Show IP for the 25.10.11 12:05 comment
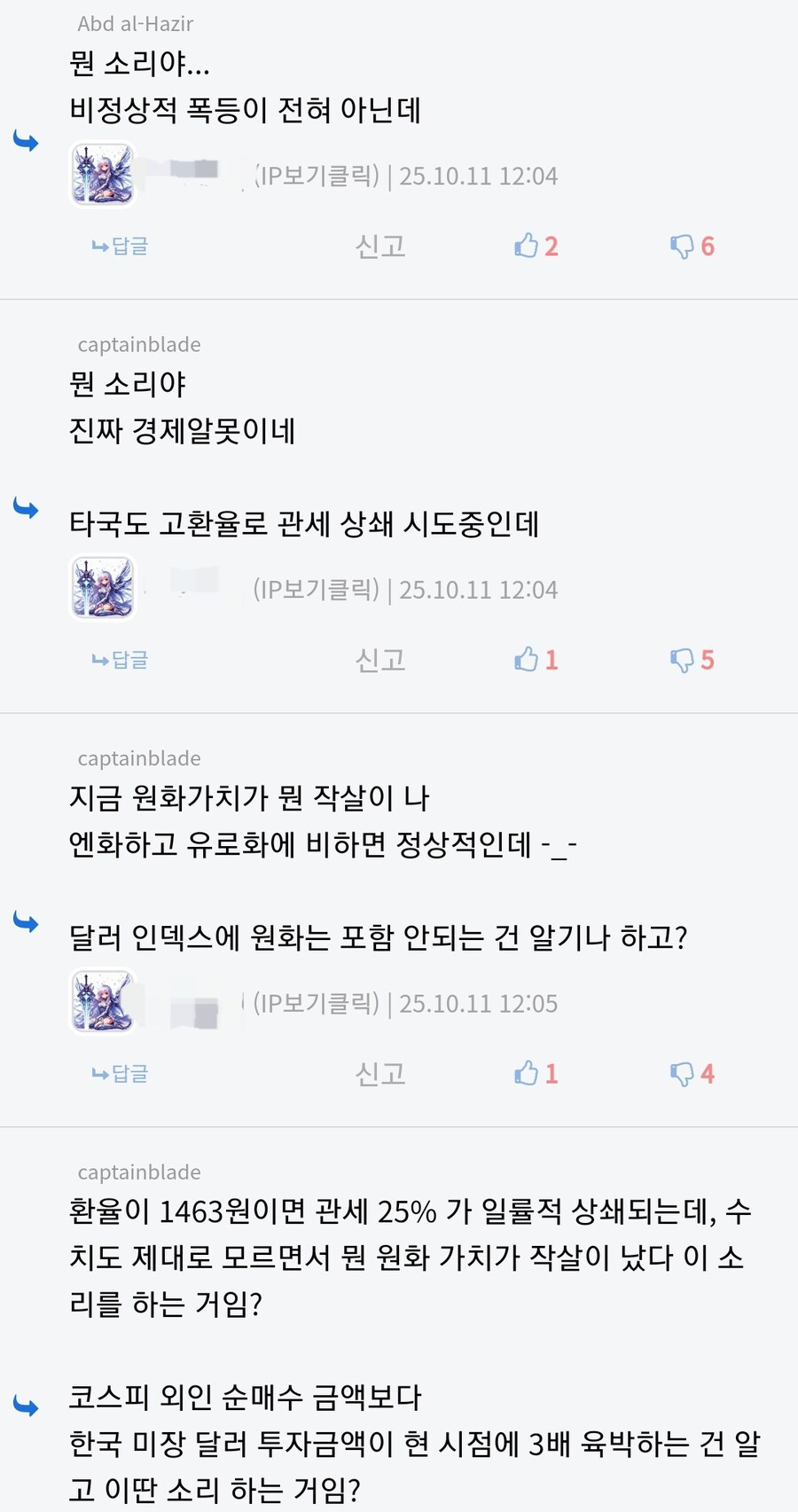 coord(317,1004)
